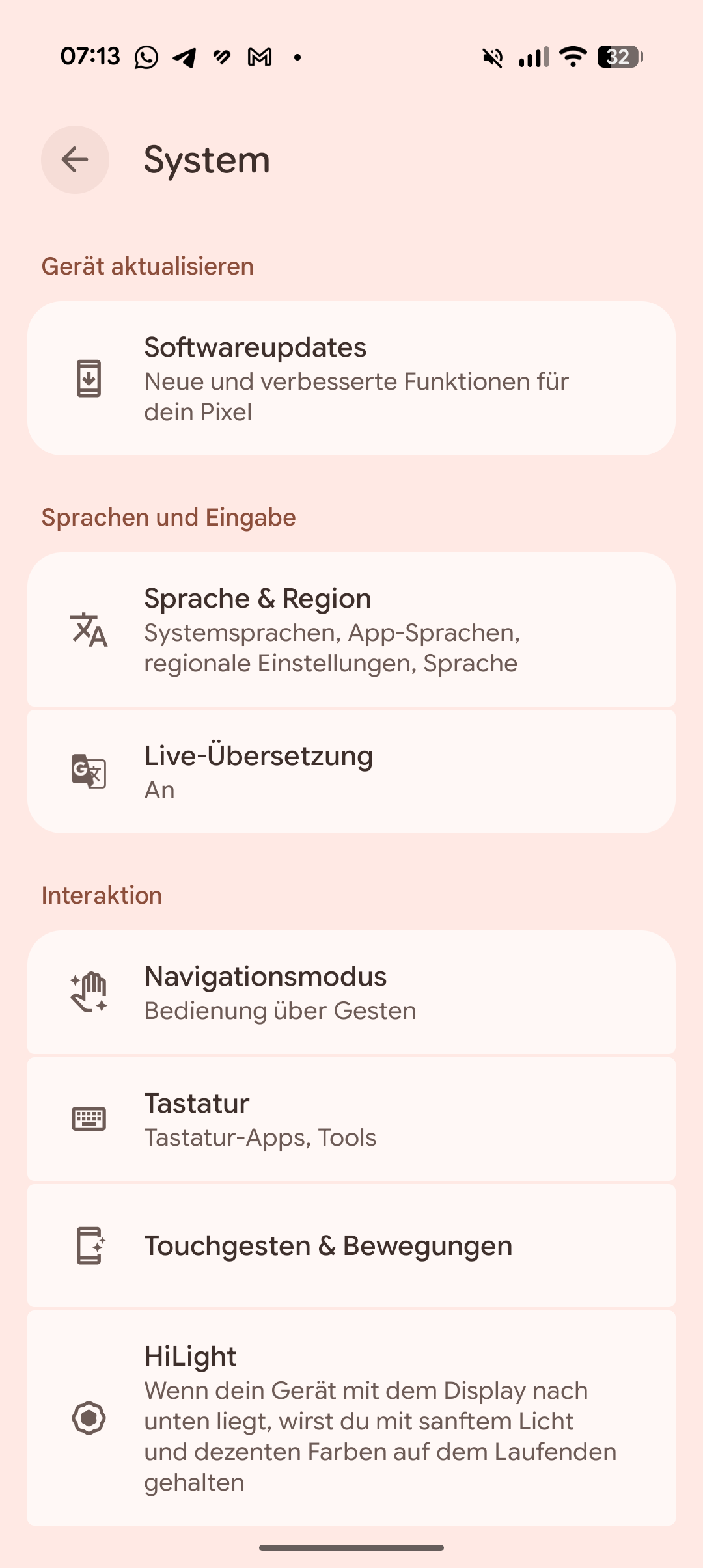Open Navigationsmodus options

pos(351,992)
